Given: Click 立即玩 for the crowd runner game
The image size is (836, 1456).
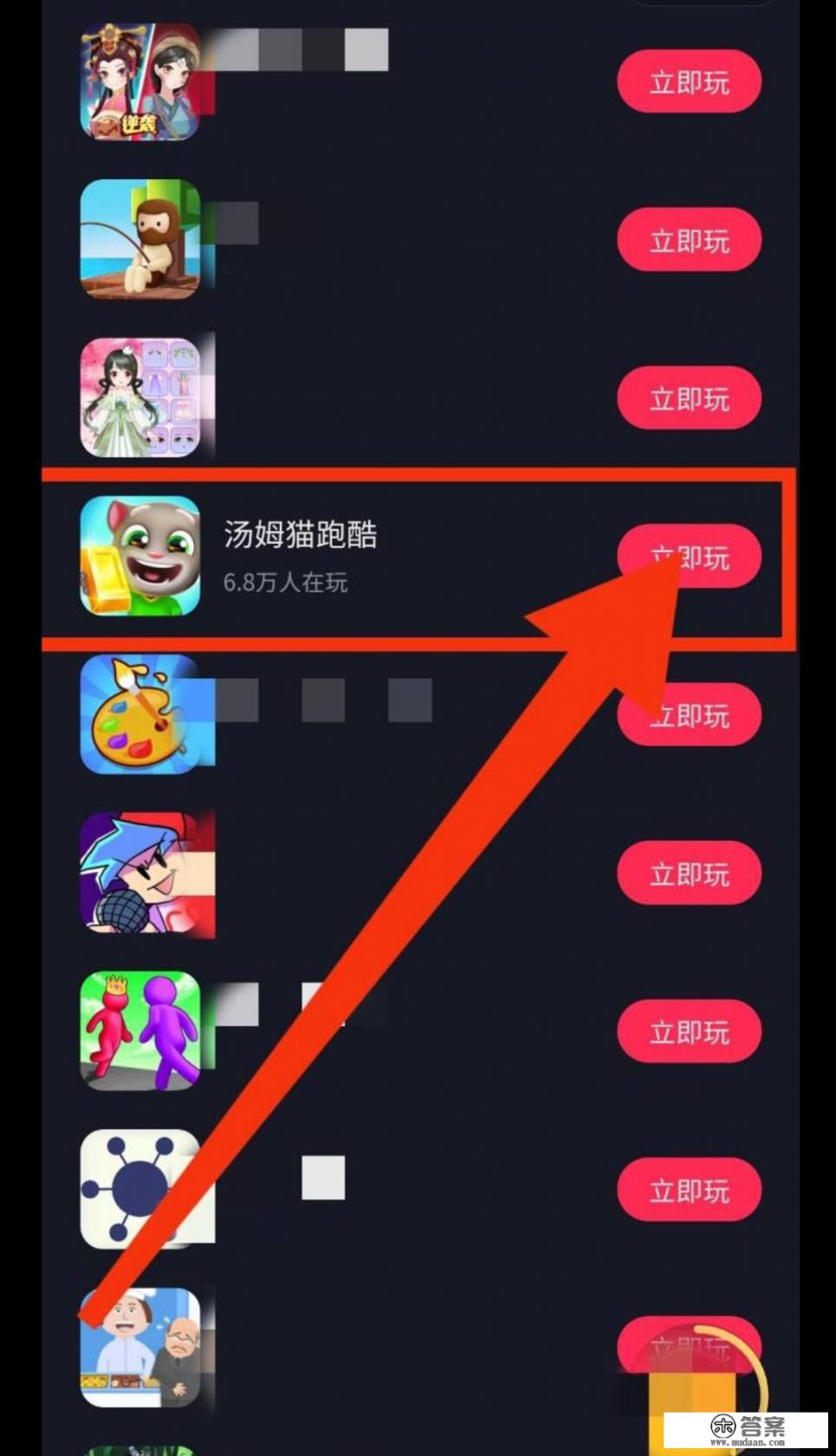Looking at the screenshot, I should coord(689,1031).
